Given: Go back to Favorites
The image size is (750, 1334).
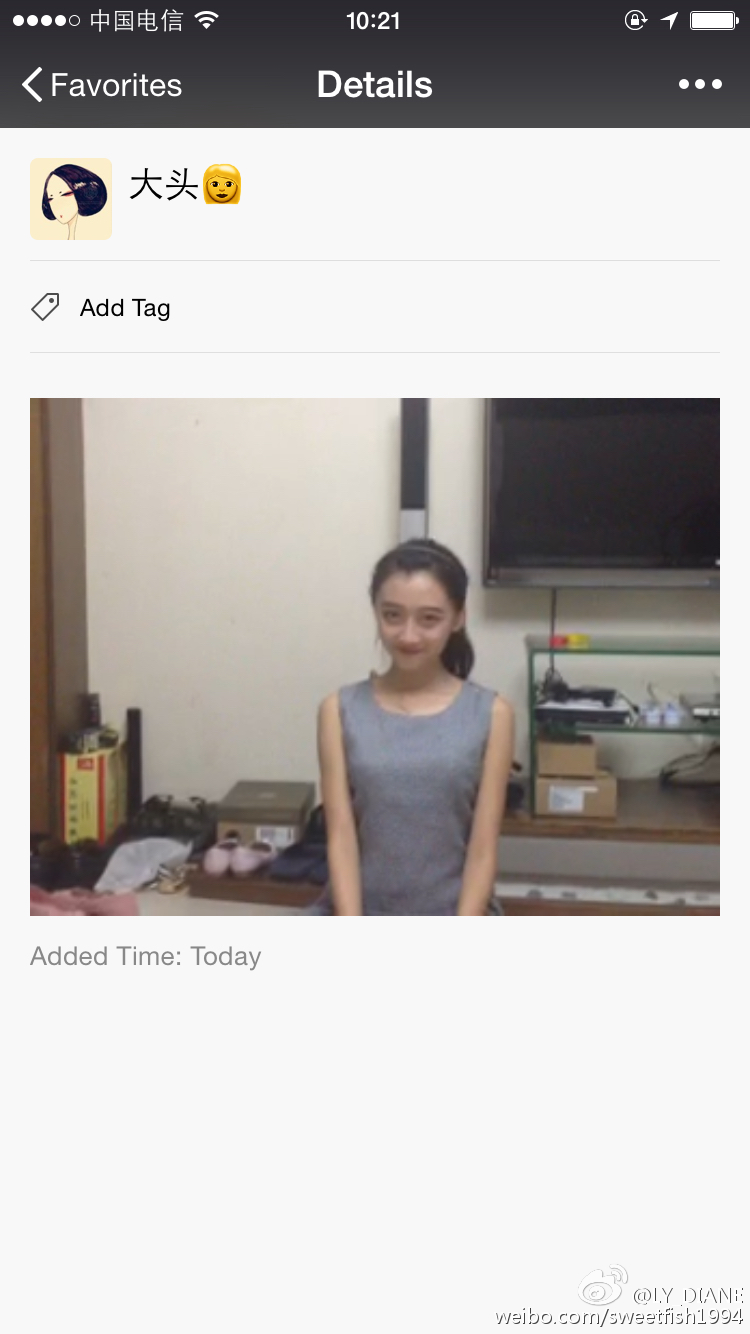Looking at the screenshot, I should tap(100, 85).
